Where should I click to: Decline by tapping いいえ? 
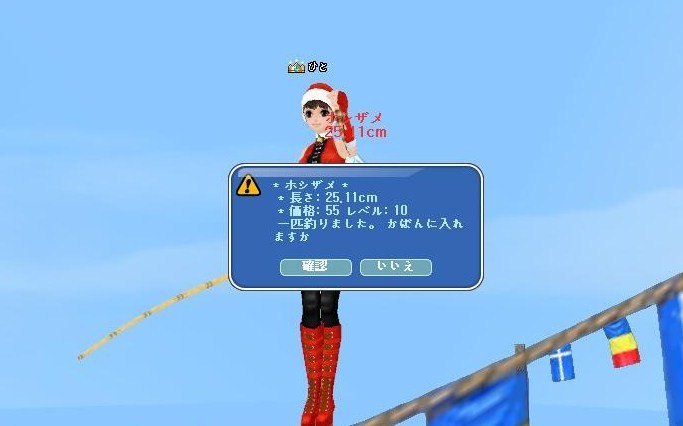click(x=395, y=267)
